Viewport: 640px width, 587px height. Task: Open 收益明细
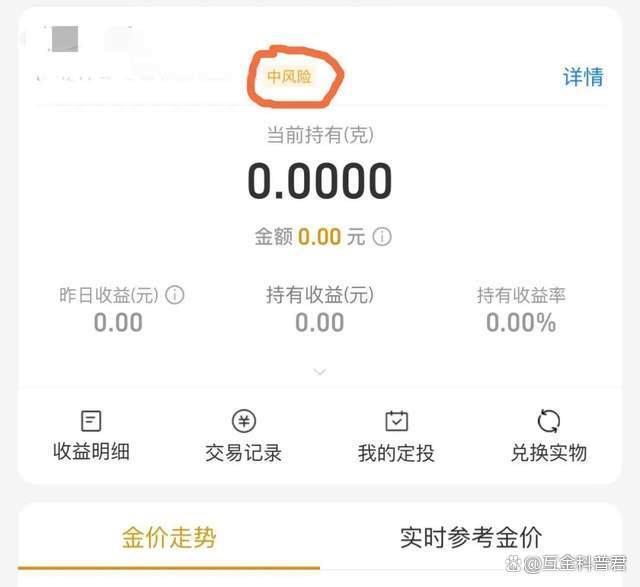(x=91, y=436)
